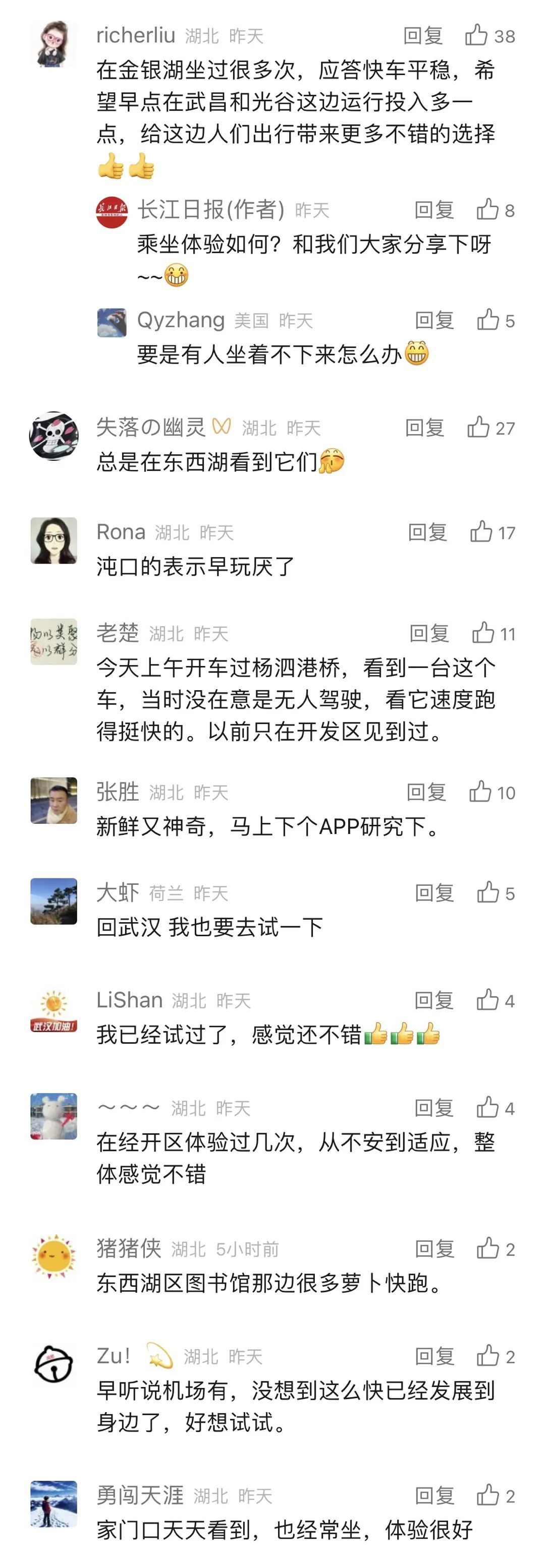View 长江日报's profile avatar

112,212
